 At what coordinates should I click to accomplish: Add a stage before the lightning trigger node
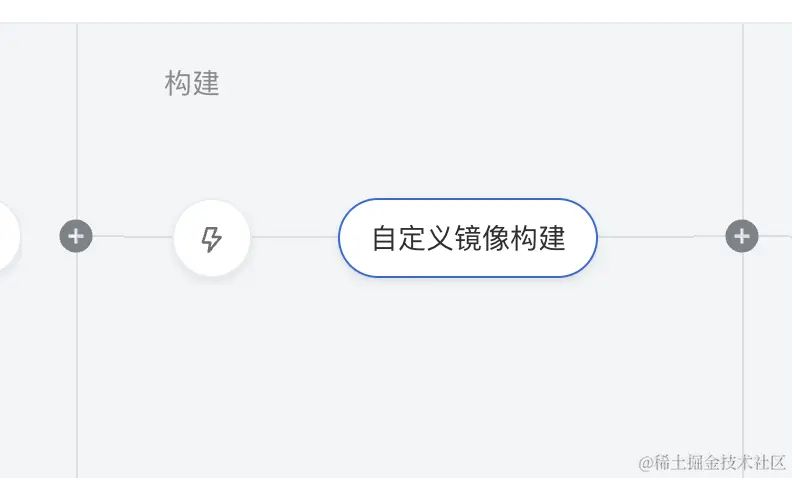(76, 237)
